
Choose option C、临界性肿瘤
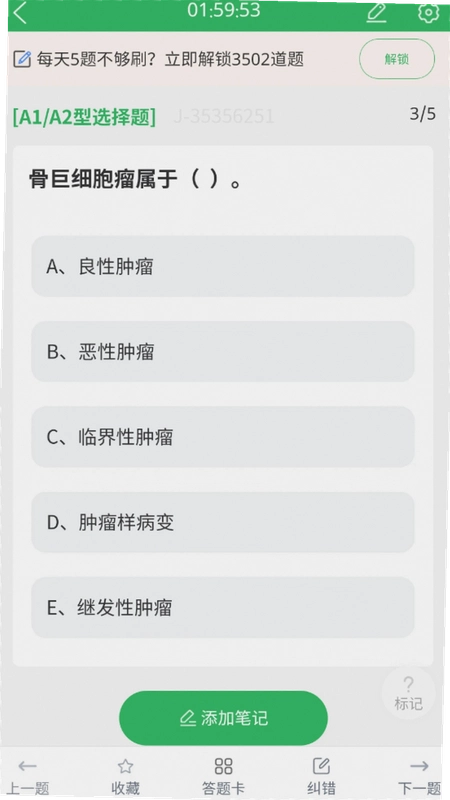click(222, 437)
